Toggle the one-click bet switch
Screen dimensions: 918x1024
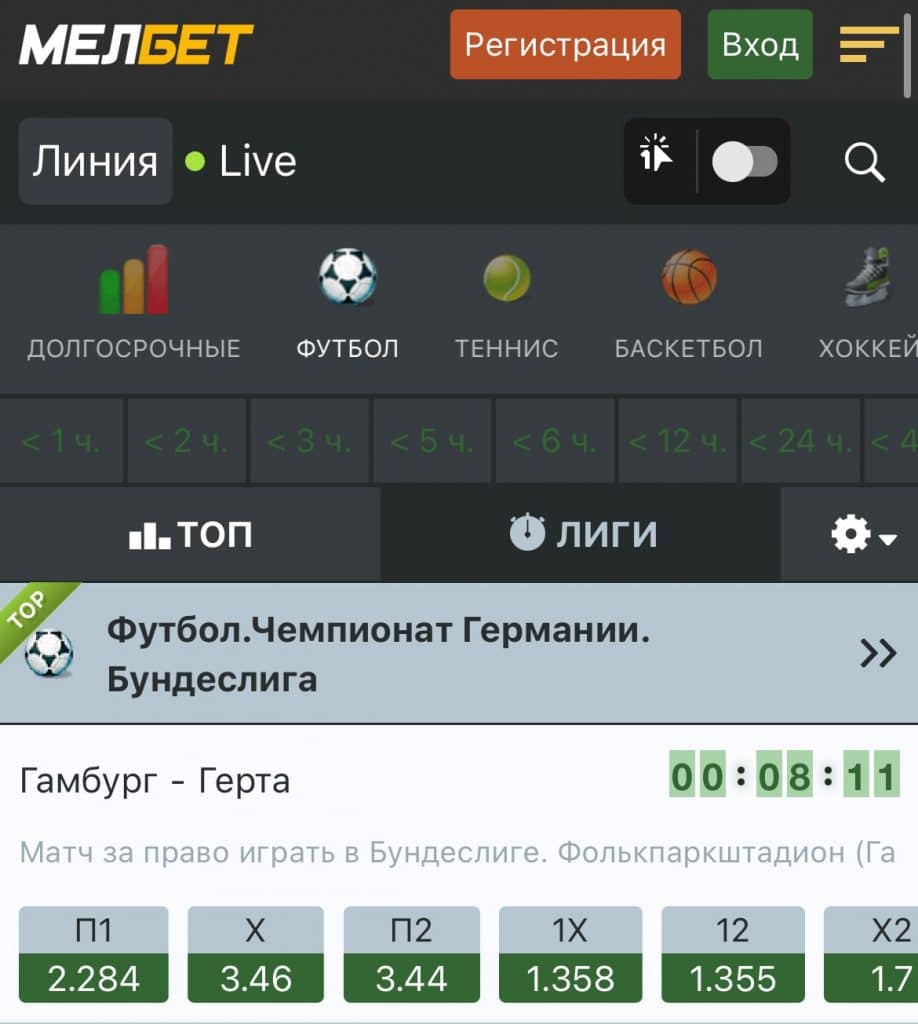pos(744,162)
